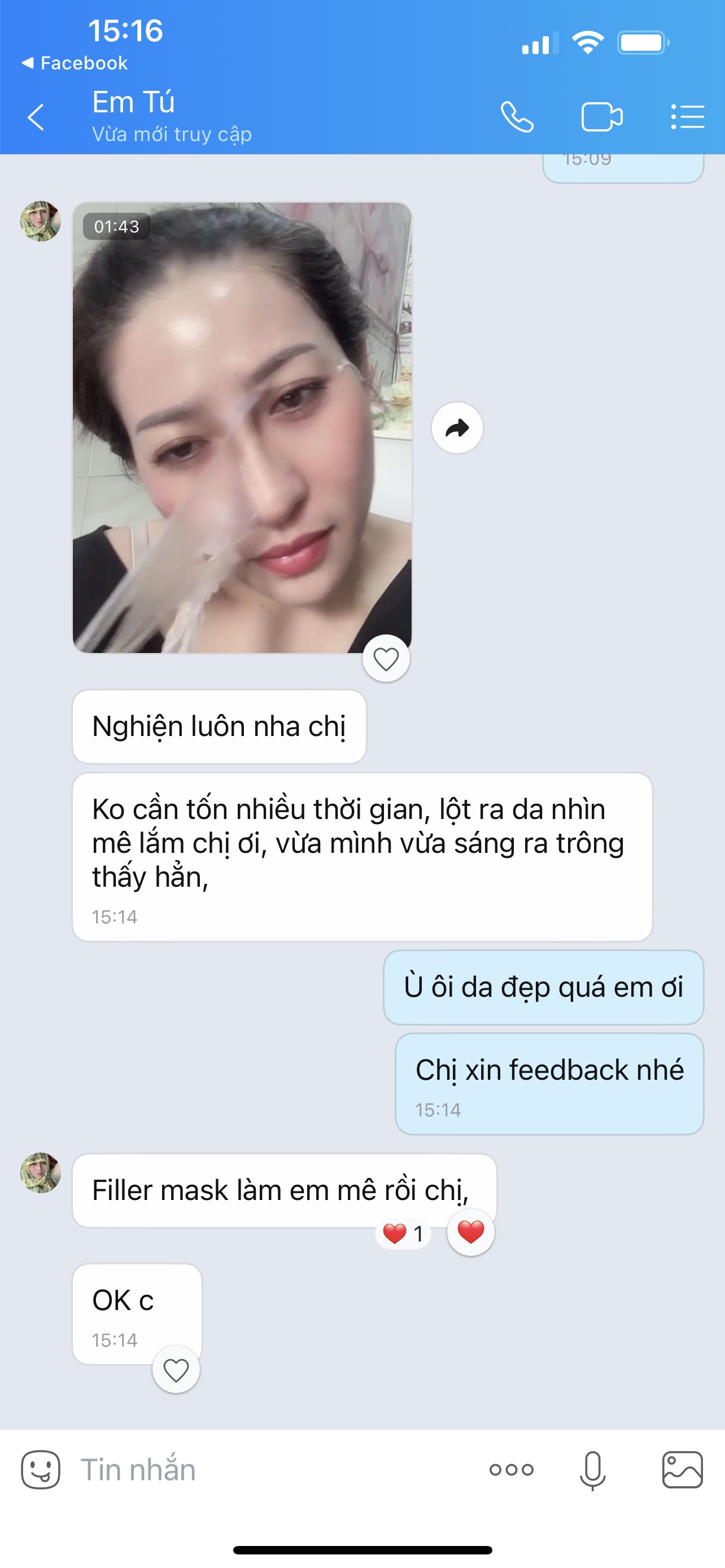Open more options three-dots in composer
Screen dimensions: 725x1568
(512, 1469)
